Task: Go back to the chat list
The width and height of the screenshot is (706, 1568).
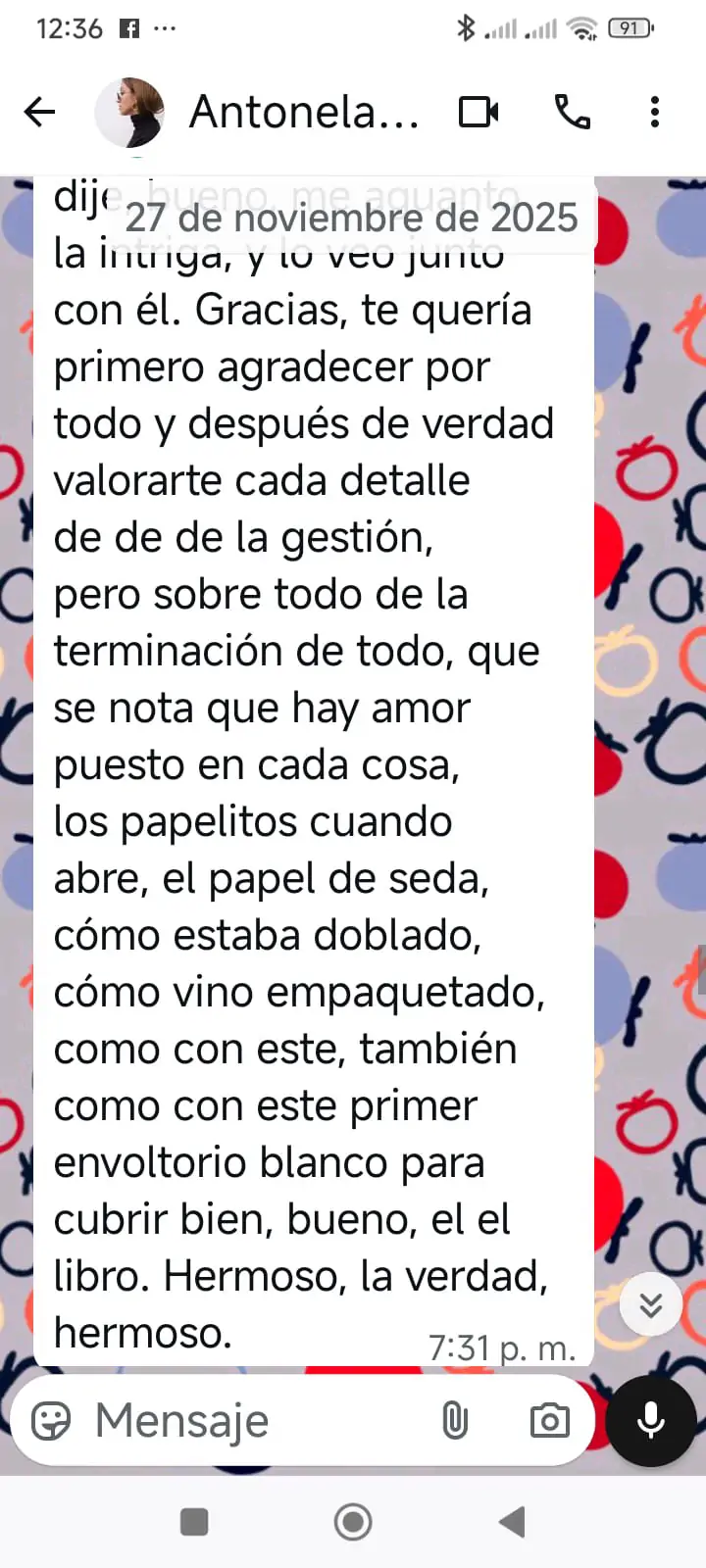Action: pos(39,112)
